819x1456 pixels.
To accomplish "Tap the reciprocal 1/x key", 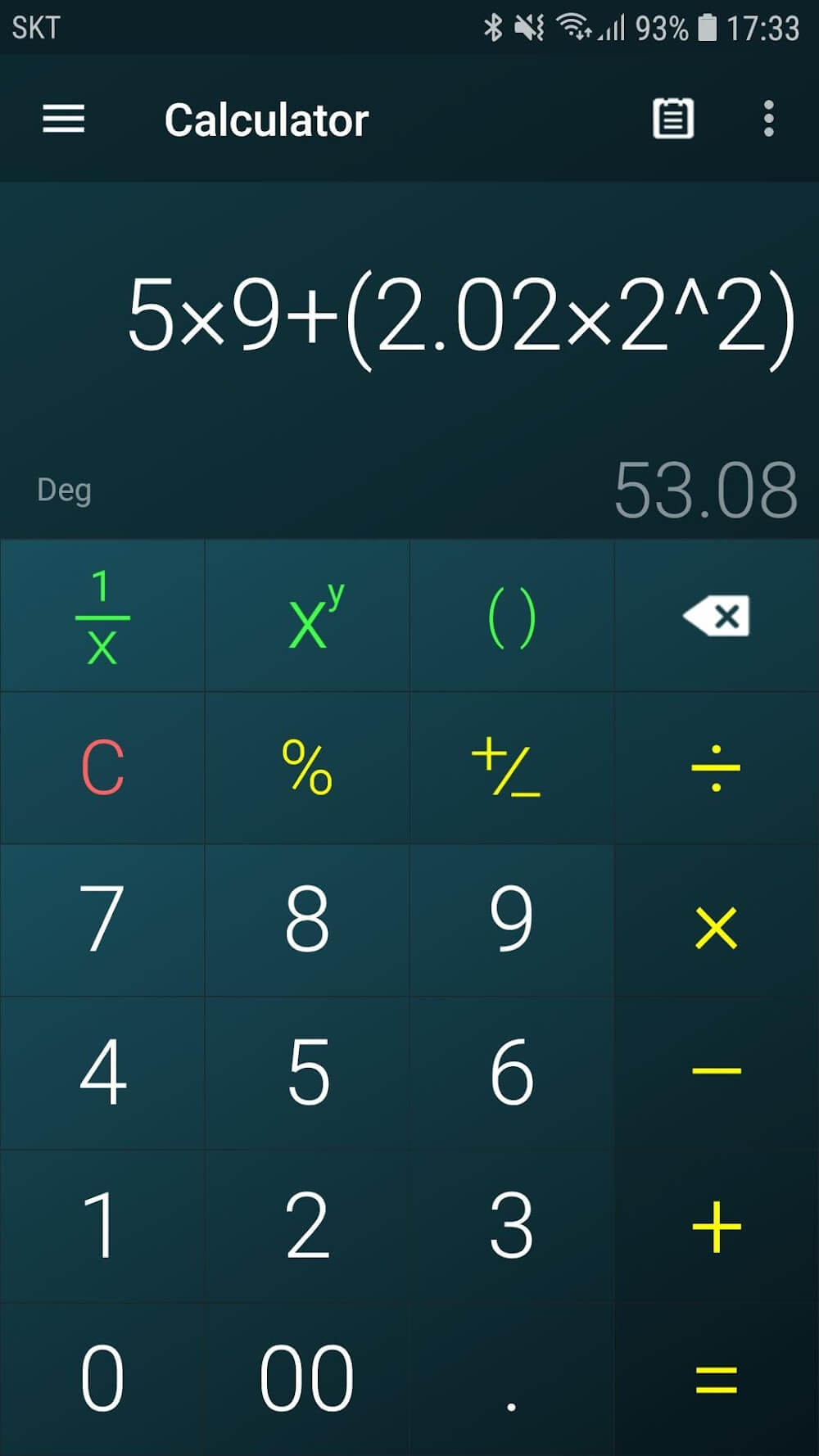I will [x=102, y=616].
